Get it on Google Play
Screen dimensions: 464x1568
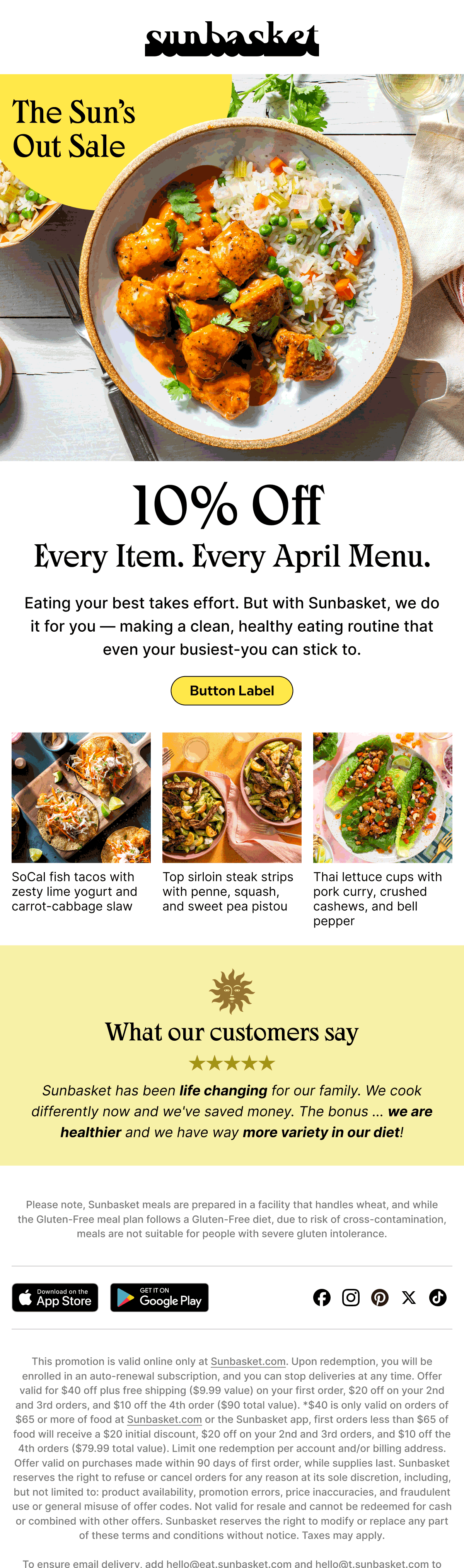[x=160, y=1297]
